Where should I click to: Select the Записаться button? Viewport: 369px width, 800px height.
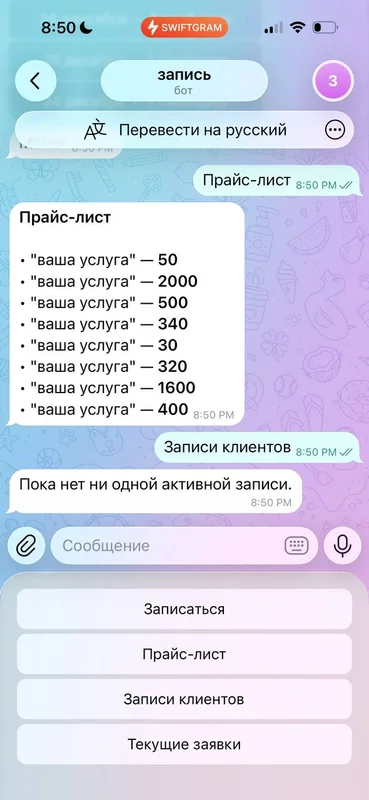click(x=184, y=609)
